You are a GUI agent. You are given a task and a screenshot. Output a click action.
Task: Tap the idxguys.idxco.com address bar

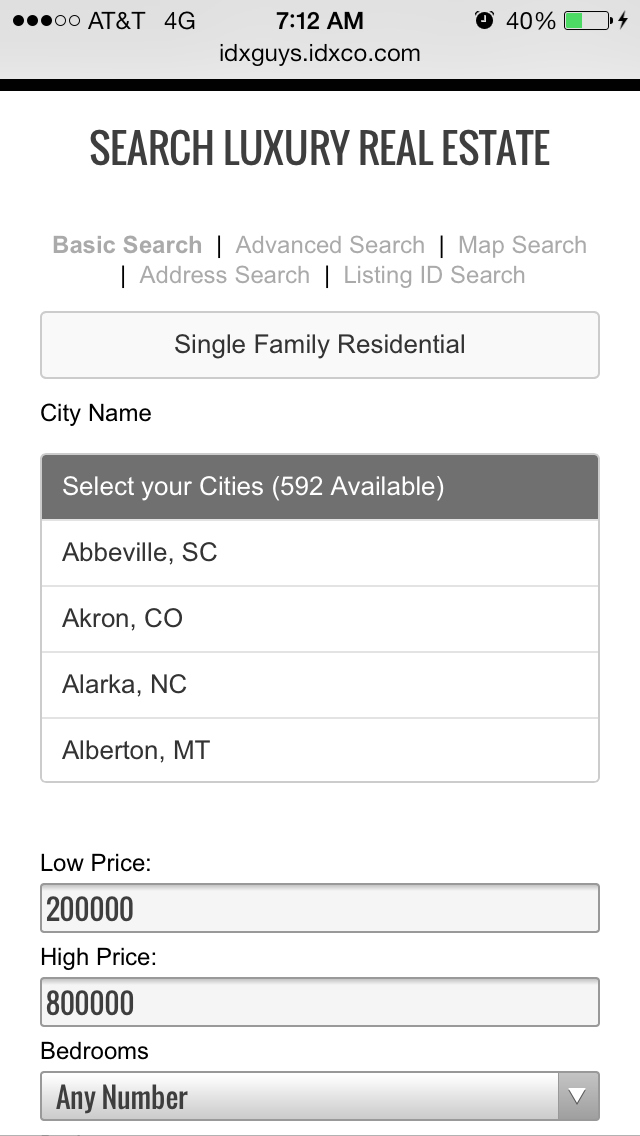tap(320, 54)
